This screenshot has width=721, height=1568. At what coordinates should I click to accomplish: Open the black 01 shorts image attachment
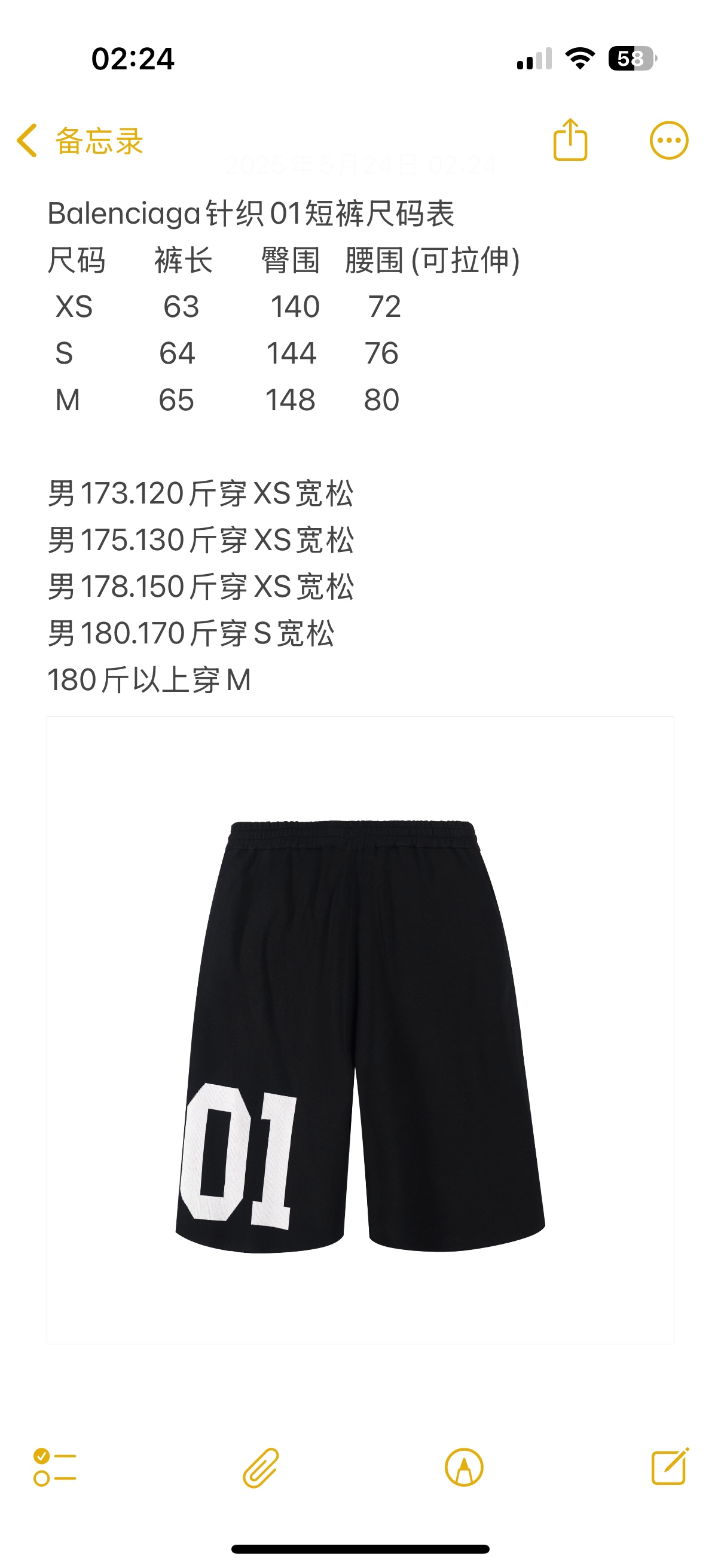pyautogui.click(x=360, y=1030)
